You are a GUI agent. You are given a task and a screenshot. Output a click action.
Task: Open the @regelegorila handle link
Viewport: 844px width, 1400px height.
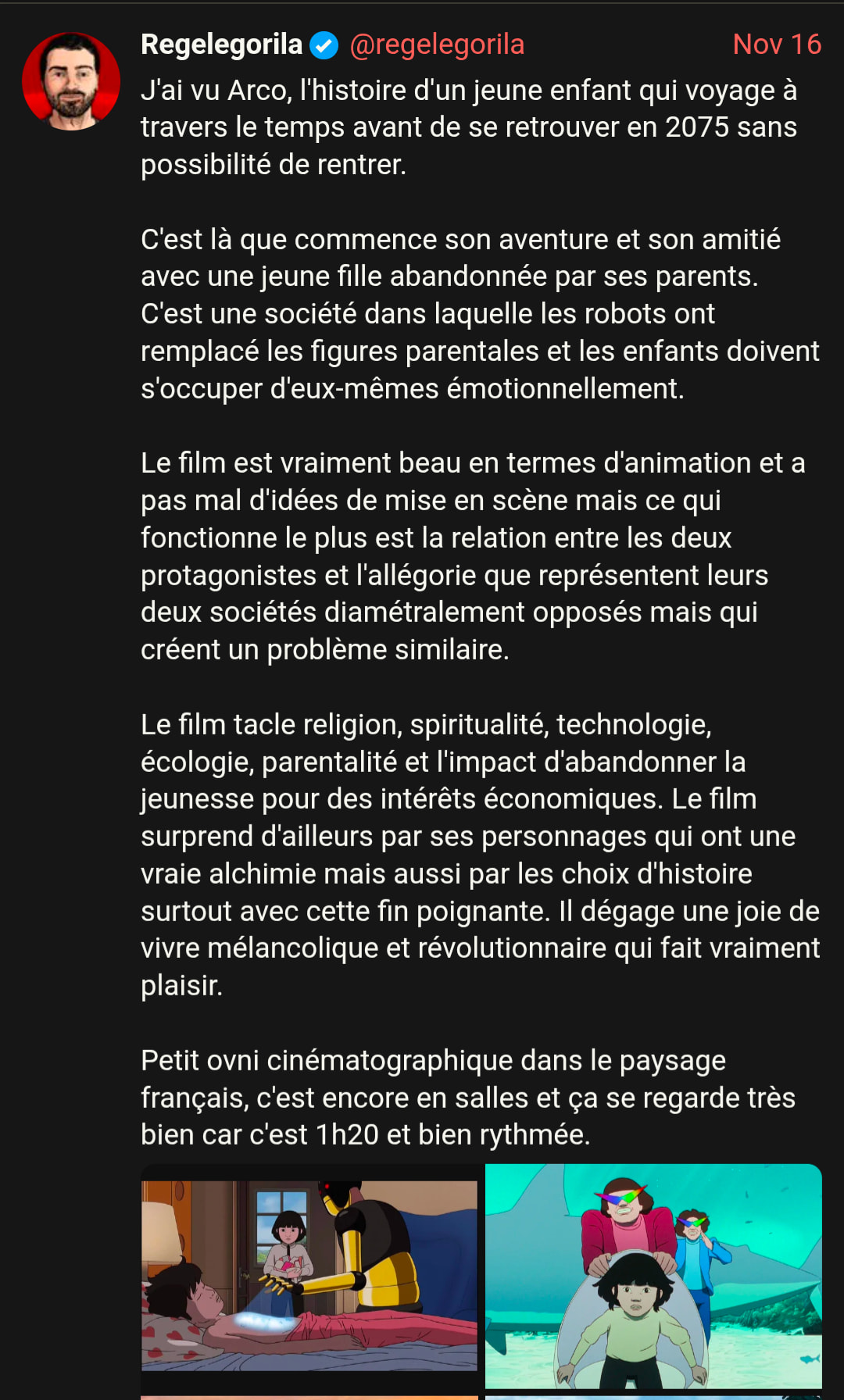pos(437,45)
